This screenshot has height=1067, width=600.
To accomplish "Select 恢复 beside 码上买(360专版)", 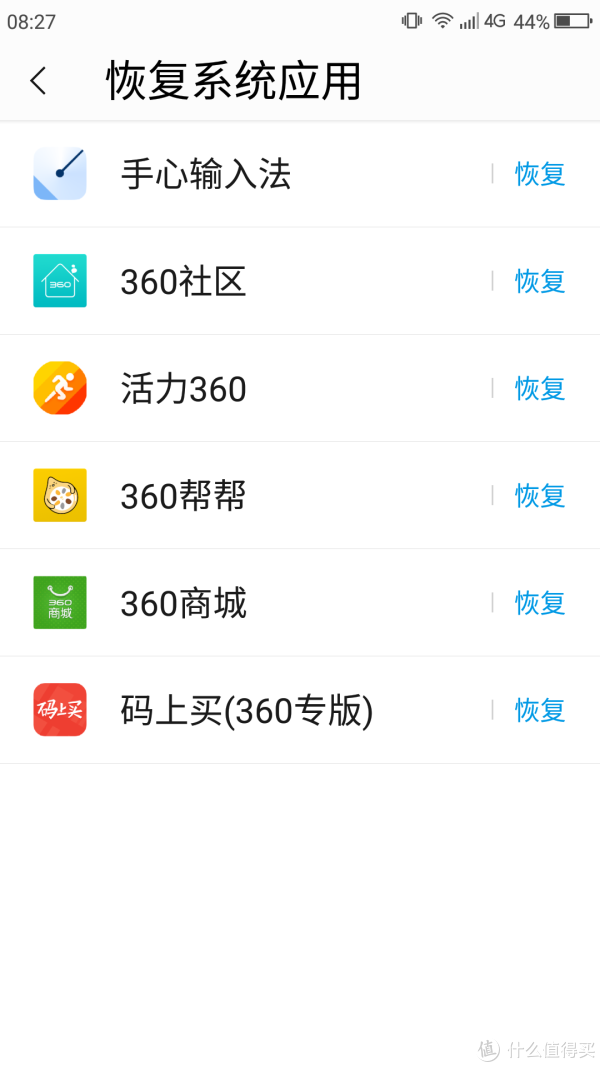I will click(539, 710).
